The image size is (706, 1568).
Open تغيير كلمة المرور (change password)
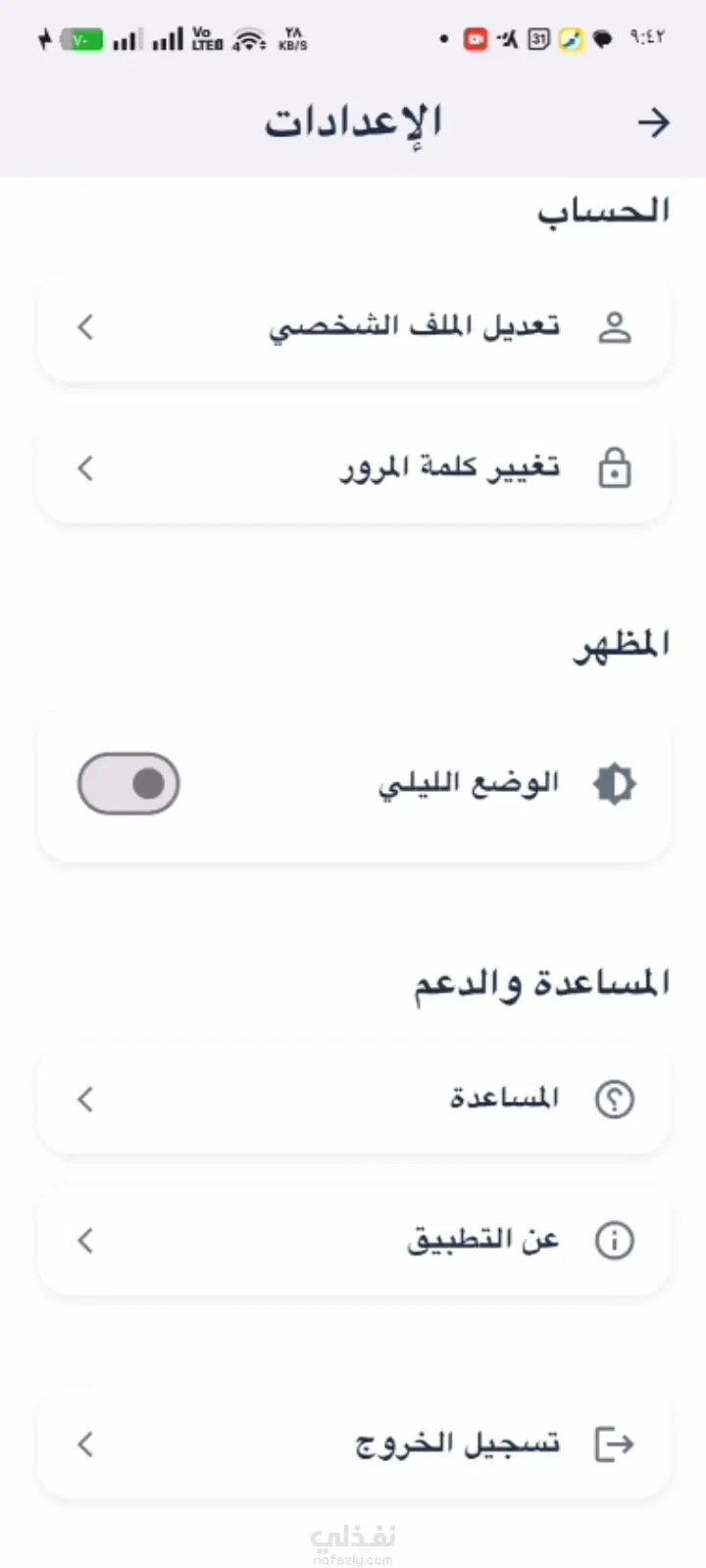[353, 468]
